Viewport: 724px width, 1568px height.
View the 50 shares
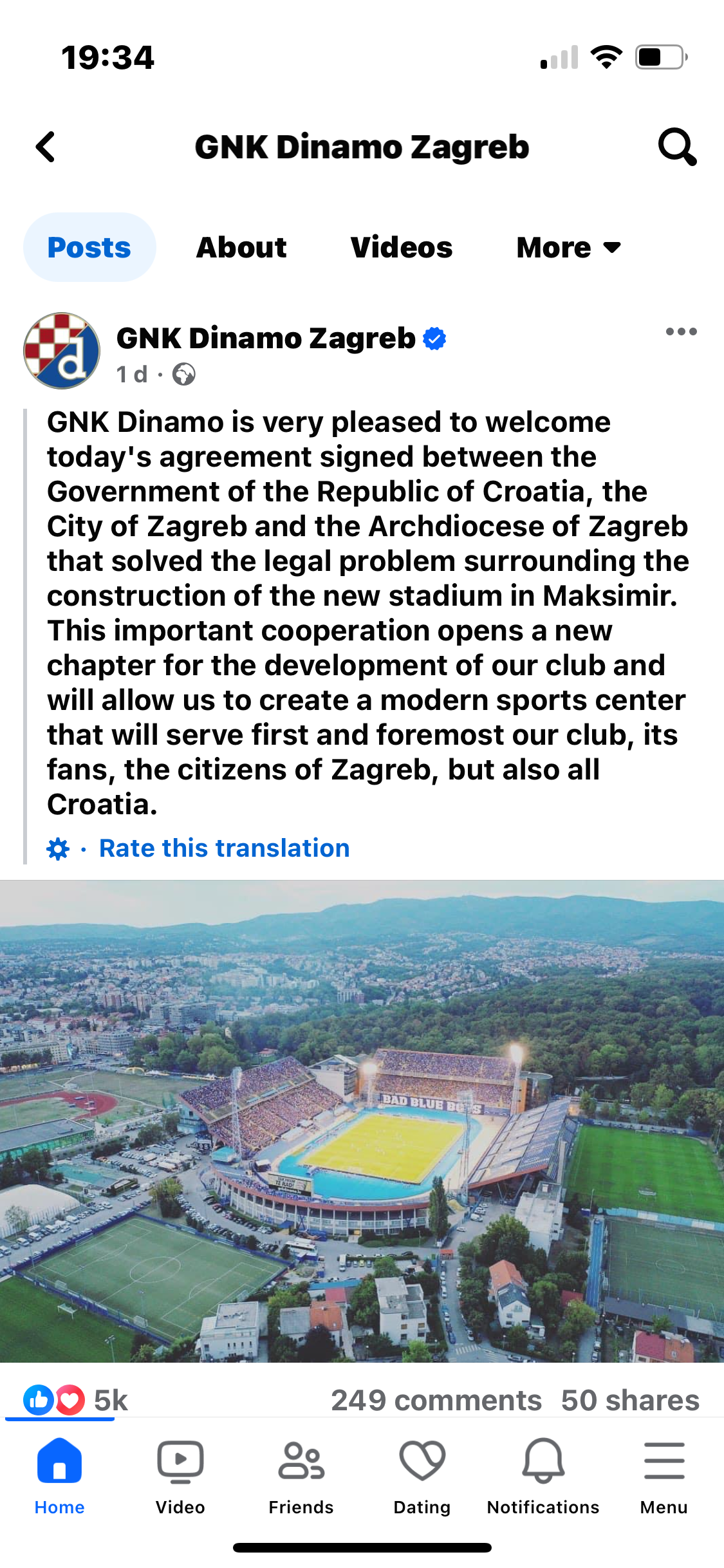[x=629, y=1400]
